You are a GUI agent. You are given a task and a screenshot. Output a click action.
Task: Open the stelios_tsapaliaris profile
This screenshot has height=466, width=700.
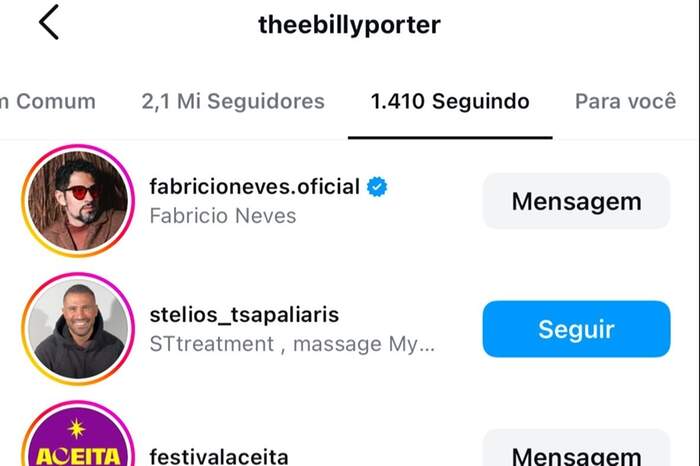[243, 315]
